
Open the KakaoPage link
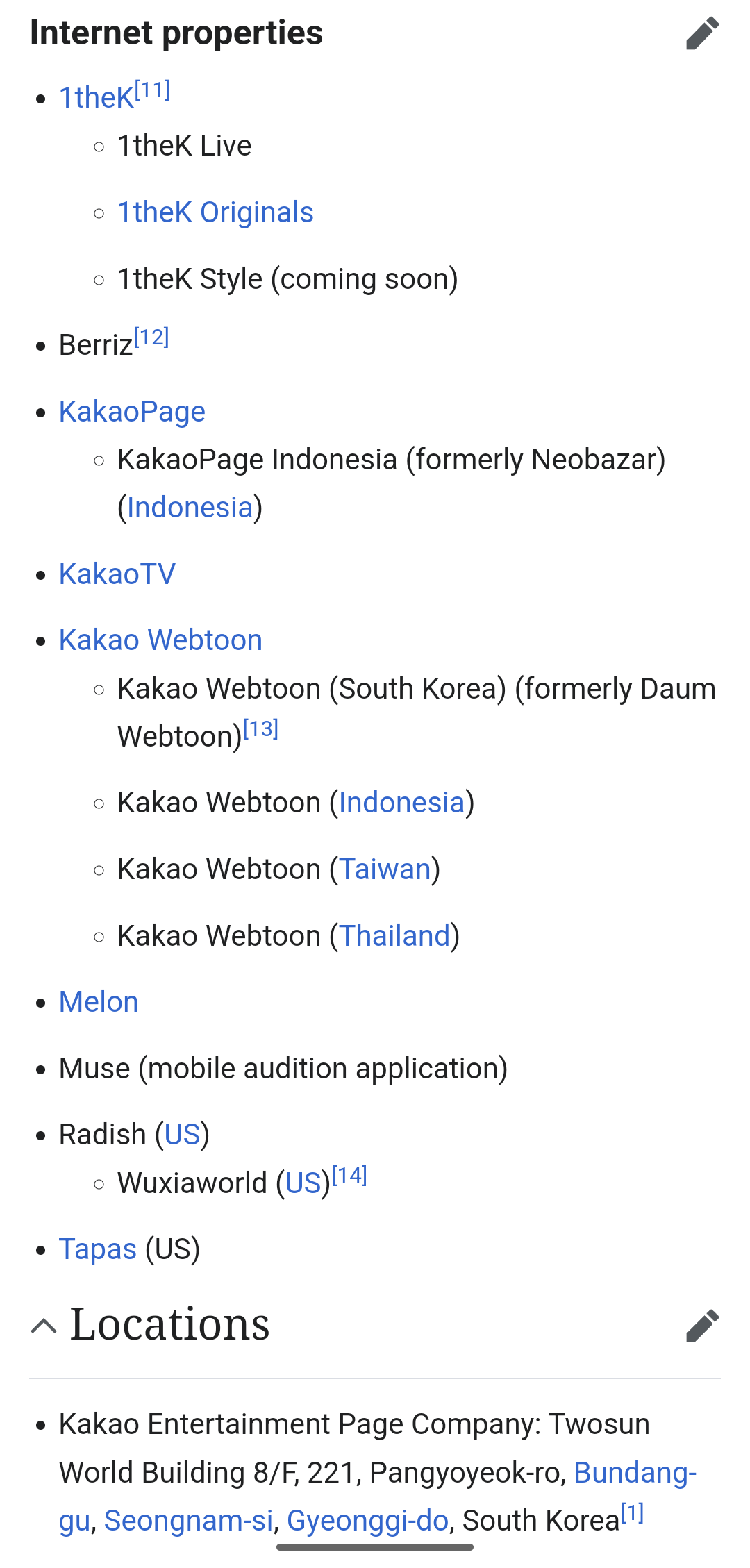(x=132, y=412)
